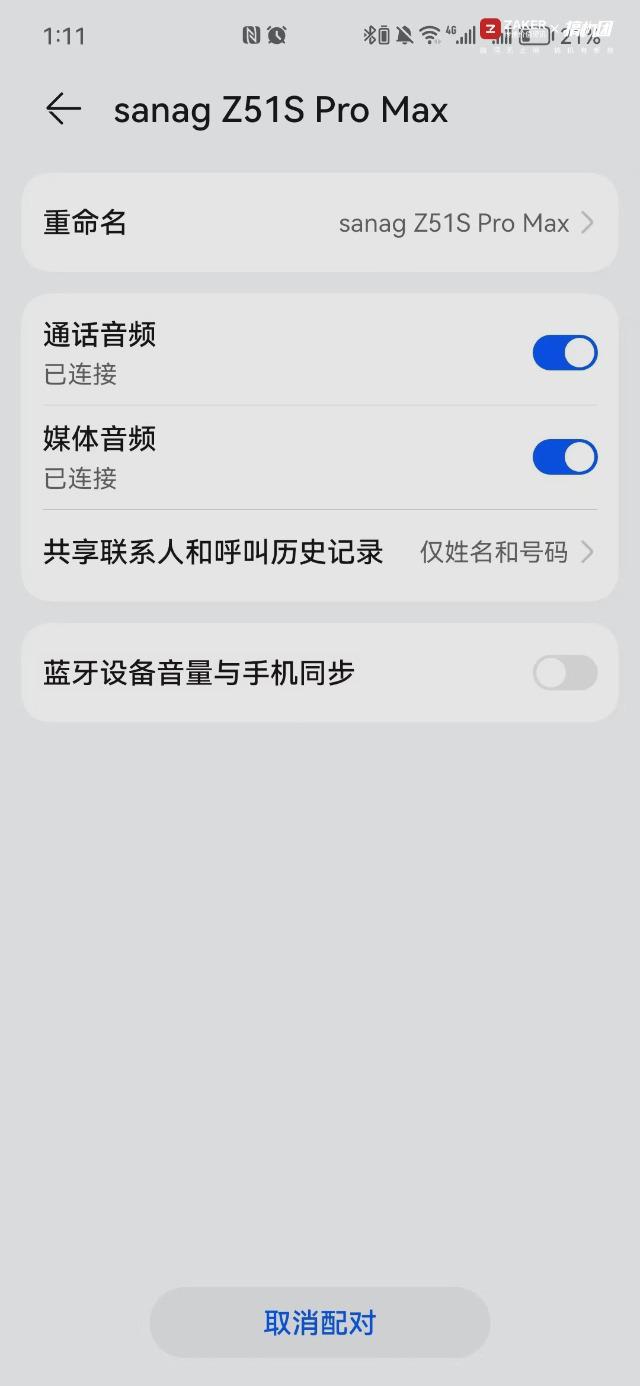Disable the 媒体音频 switch

click(565, 457)
